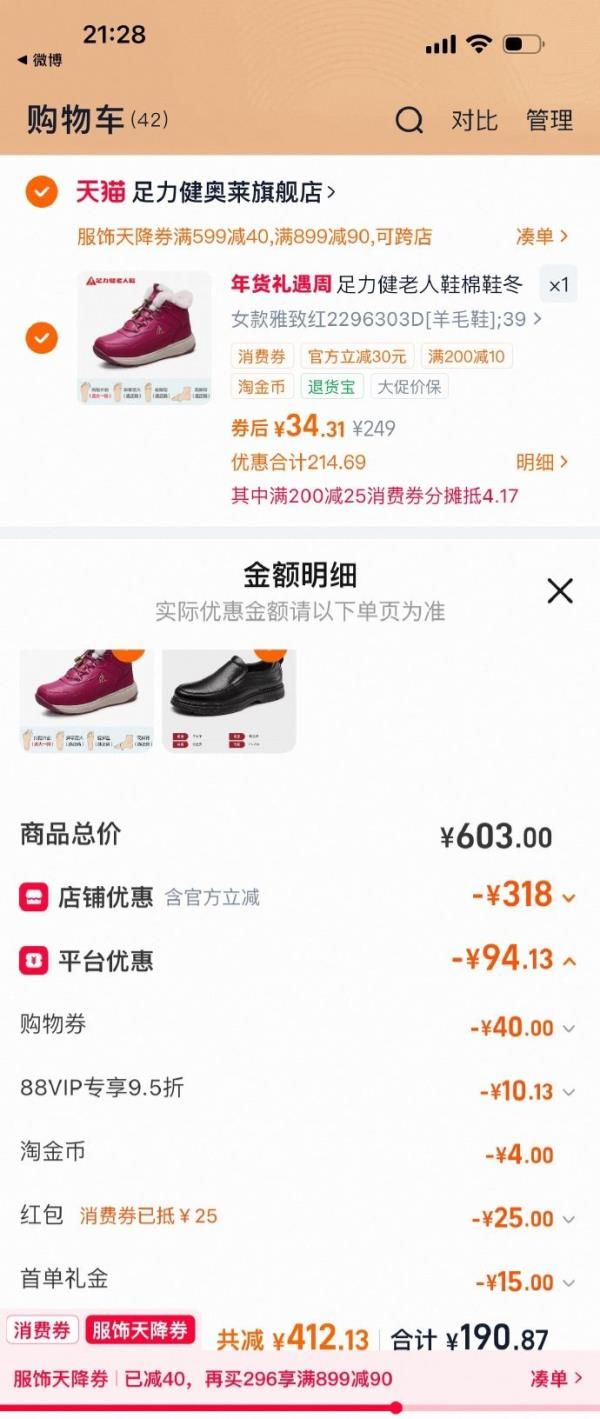Tap 凑单 beside the 服饰天降券 store coupon

(x=541, y=237)
